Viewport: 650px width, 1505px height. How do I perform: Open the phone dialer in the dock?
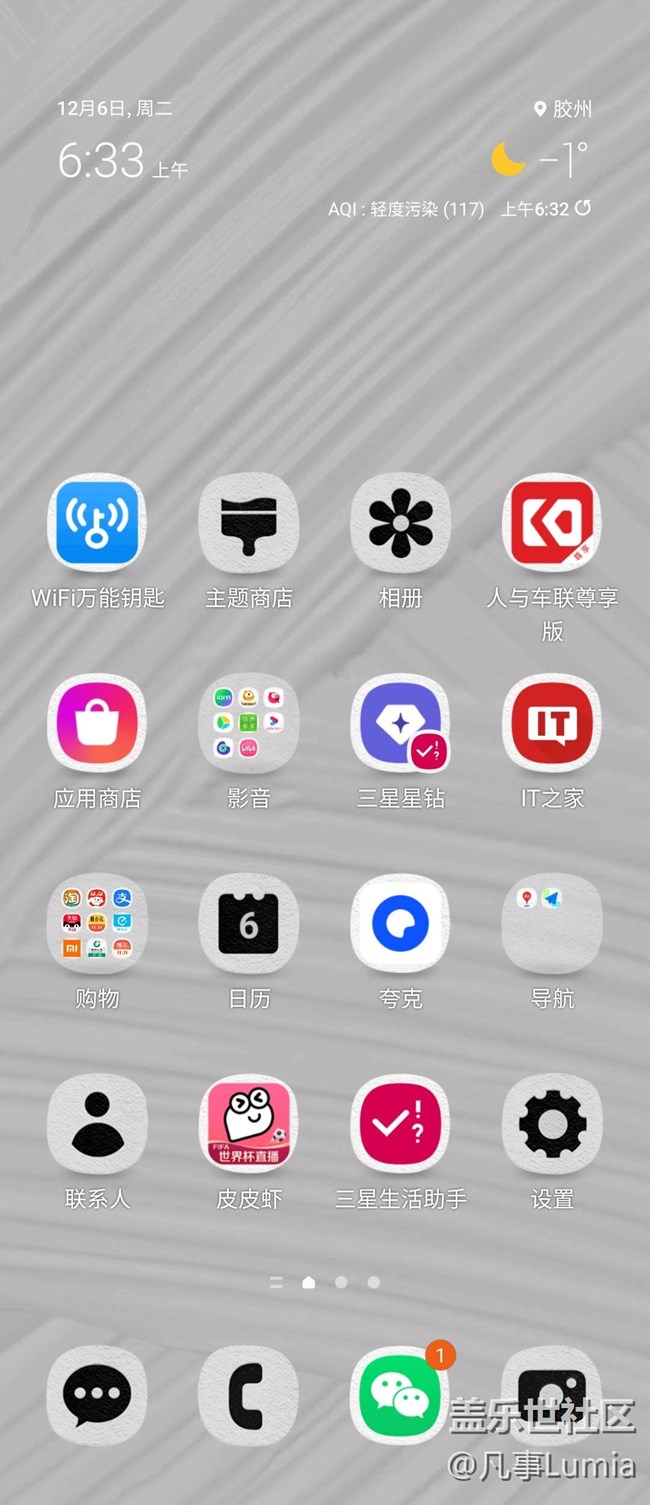[249, 1395]
